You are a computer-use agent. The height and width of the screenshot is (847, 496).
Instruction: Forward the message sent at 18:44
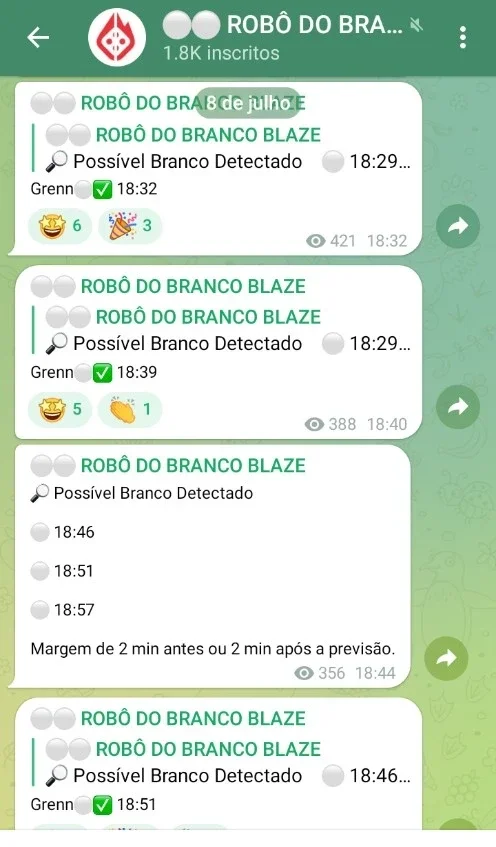446,658
